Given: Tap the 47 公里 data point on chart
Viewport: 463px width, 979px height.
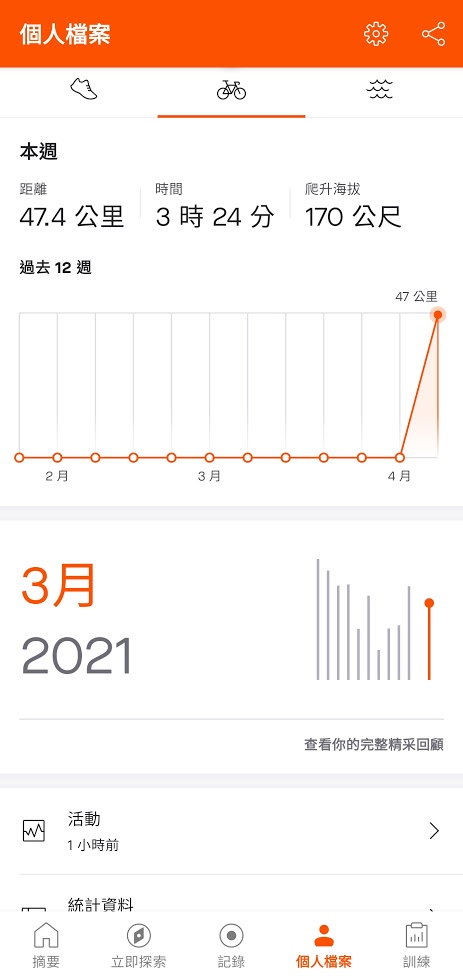Looking at the screenshot, I should (x=438, y=315).
